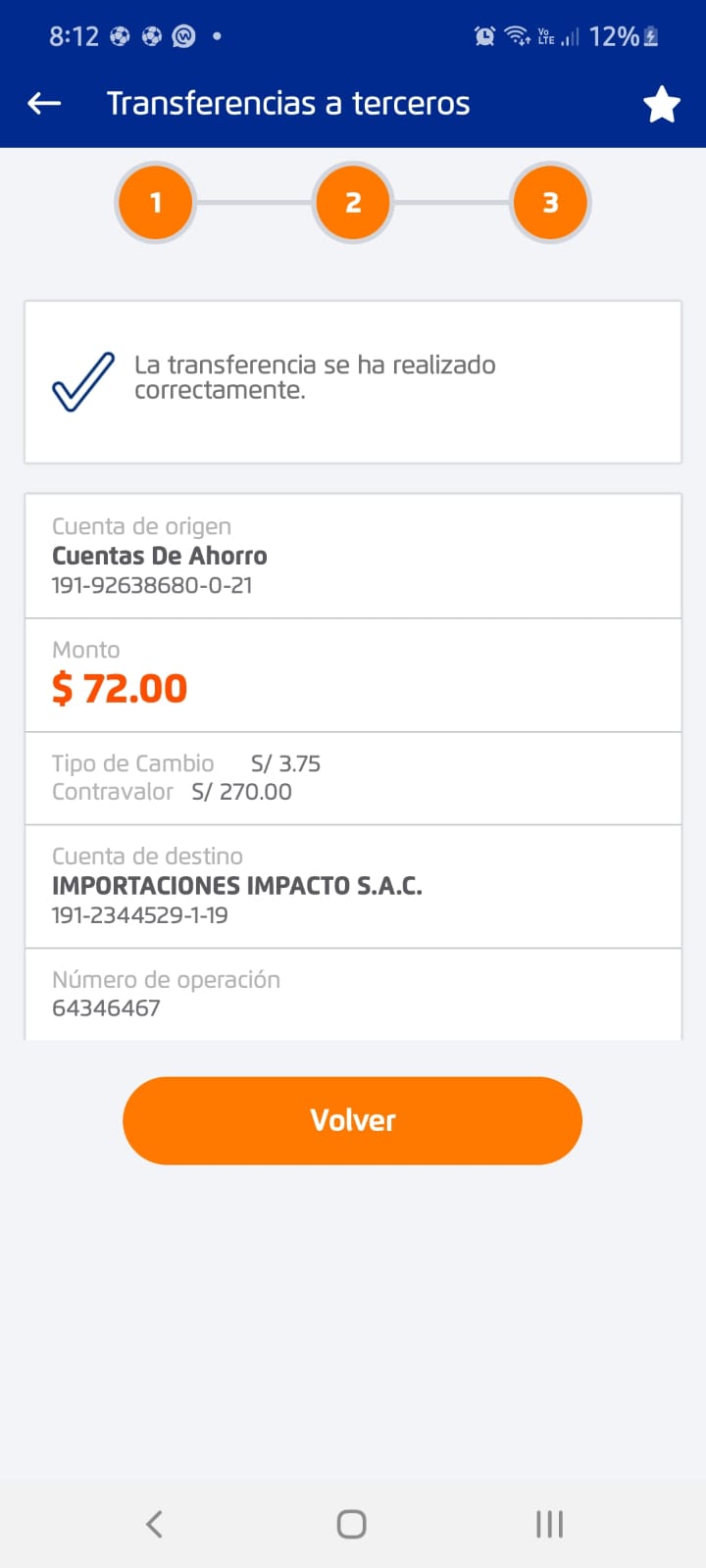Go to the phone's home screen

[x=352, y=1524]
